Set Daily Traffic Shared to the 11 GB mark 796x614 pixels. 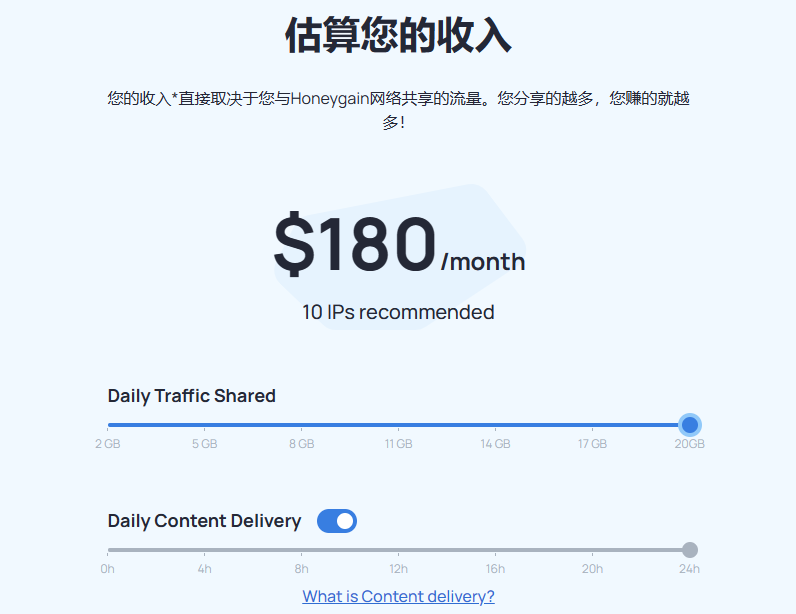[398, 425]
